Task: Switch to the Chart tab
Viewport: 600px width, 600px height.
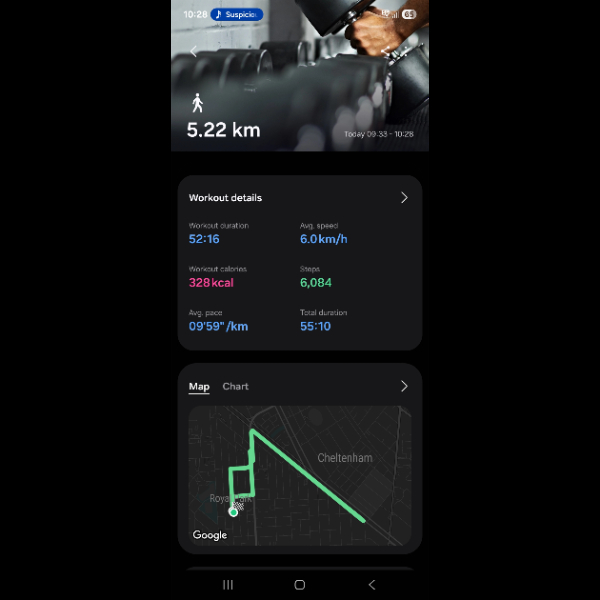Action: tap(236, 387)
